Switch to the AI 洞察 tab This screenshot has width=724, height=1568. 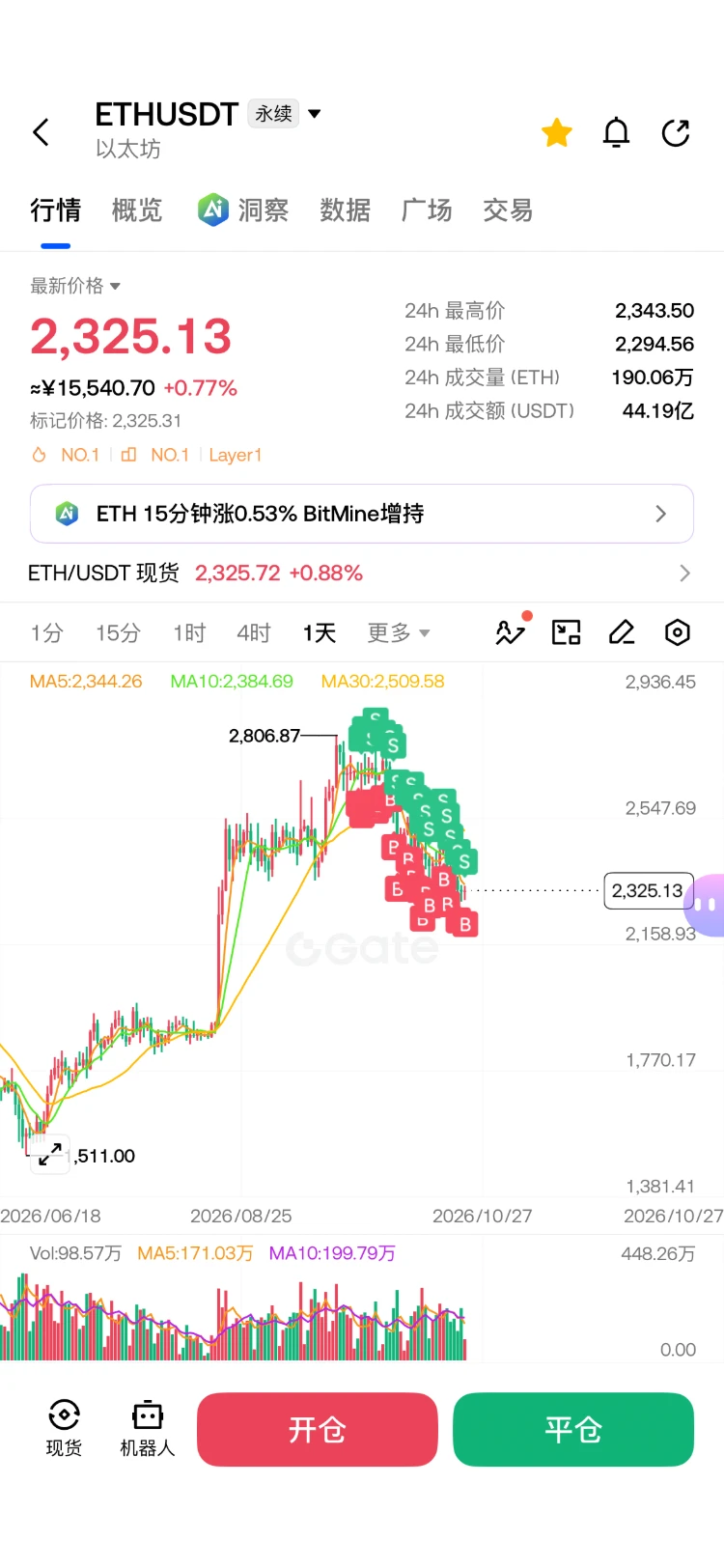(243, 210)
